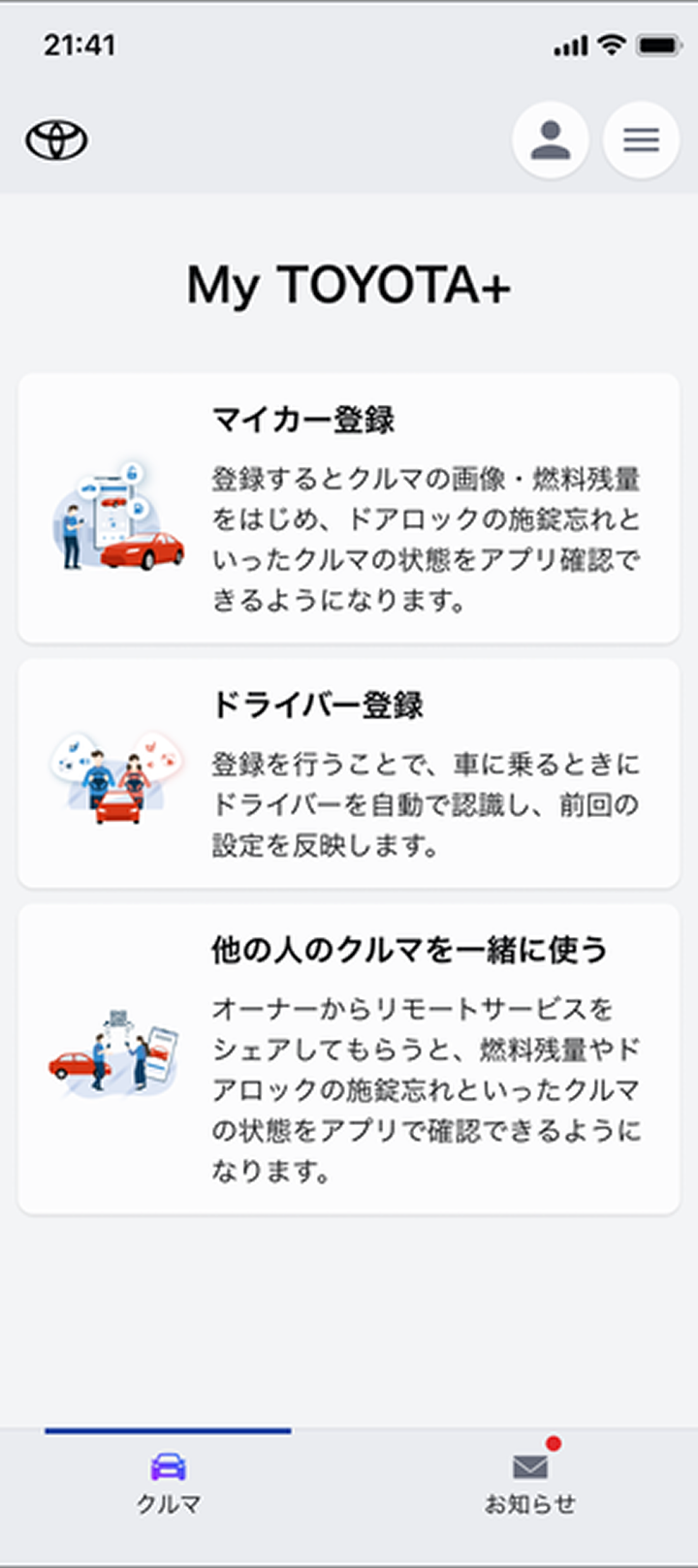The image size is (698, 1568).
Task: Open the user profile icon
Action: tap(551, 141)
